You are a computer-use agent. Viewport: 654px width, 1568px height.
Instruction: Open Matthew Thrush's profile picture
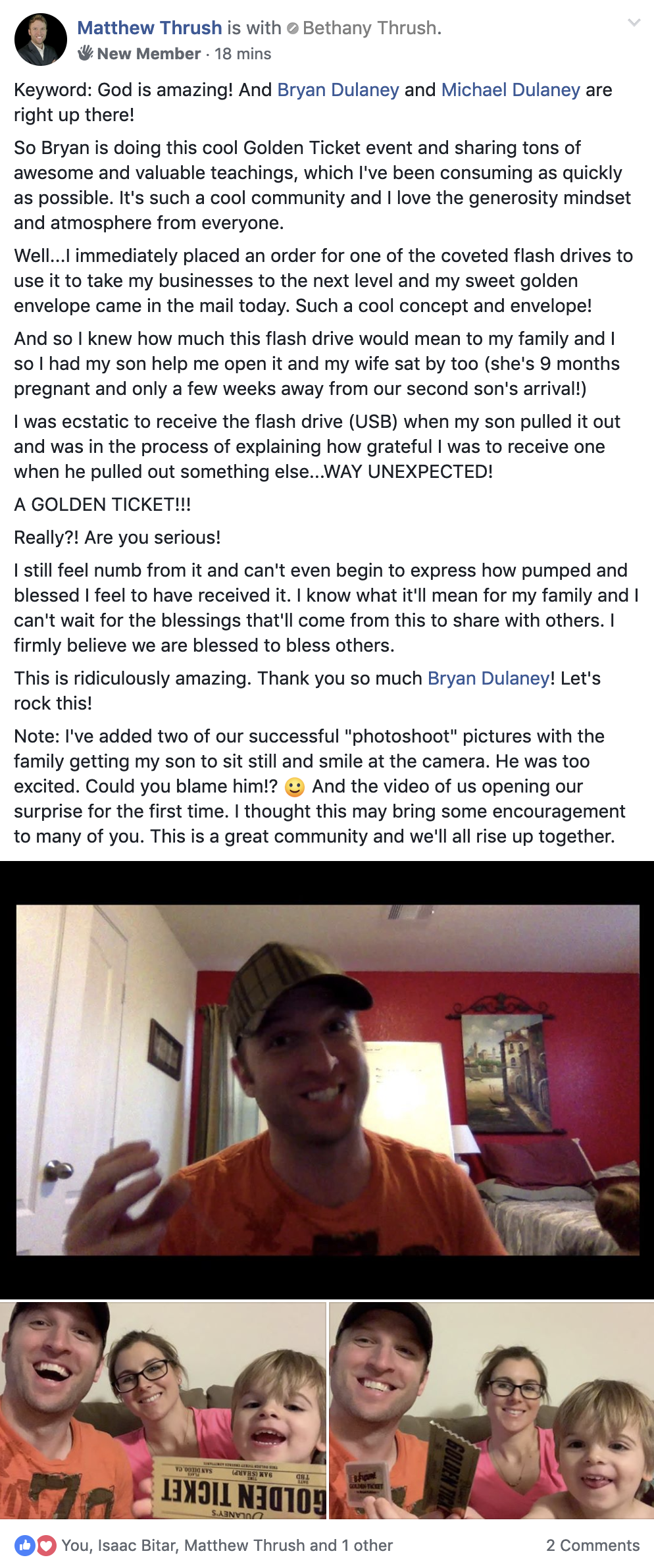pyautogui.click(x=41, y=39)
